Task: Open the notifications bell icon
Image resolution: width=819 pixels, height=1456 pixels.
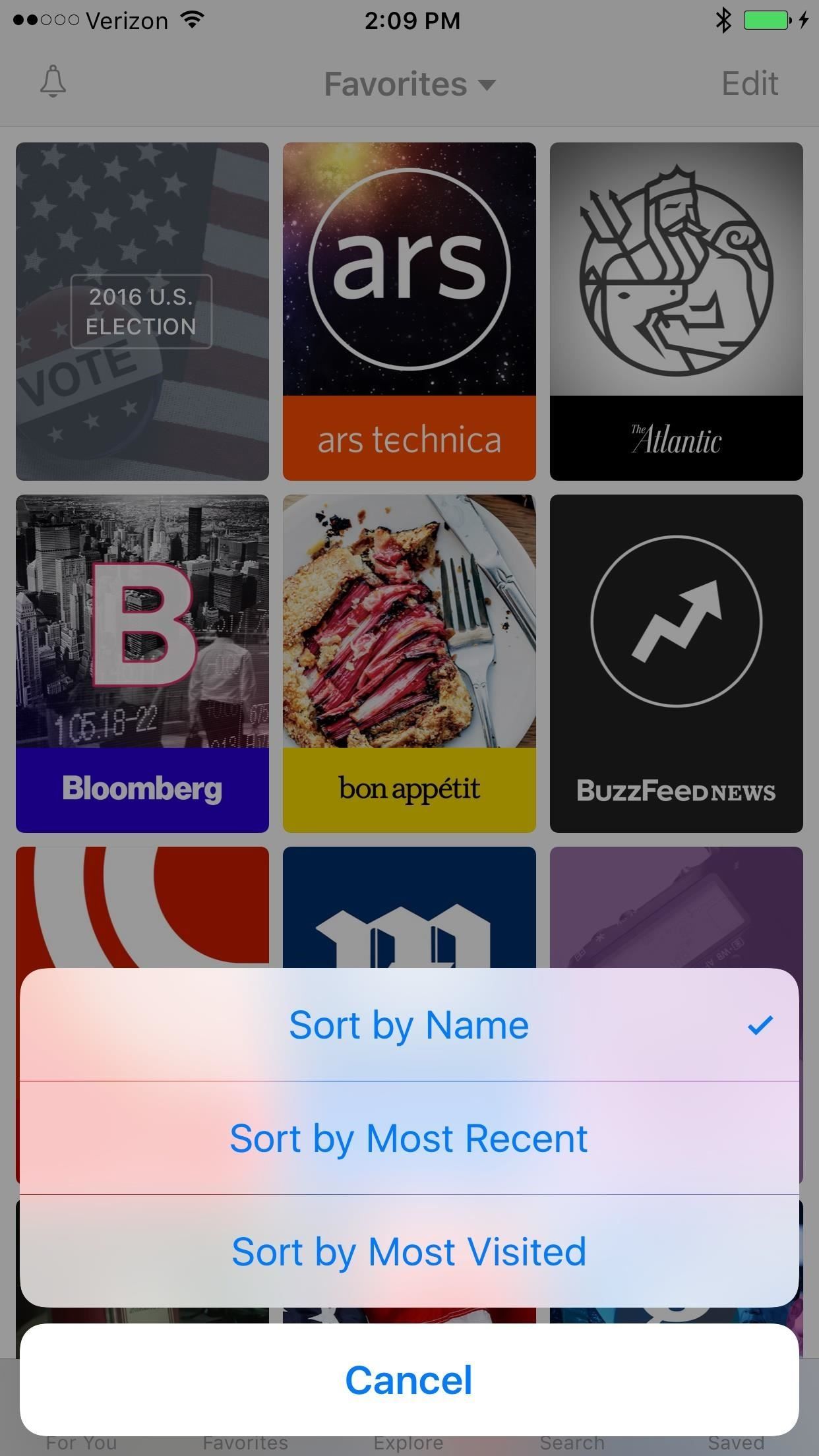Action: [x=52, y=82]
